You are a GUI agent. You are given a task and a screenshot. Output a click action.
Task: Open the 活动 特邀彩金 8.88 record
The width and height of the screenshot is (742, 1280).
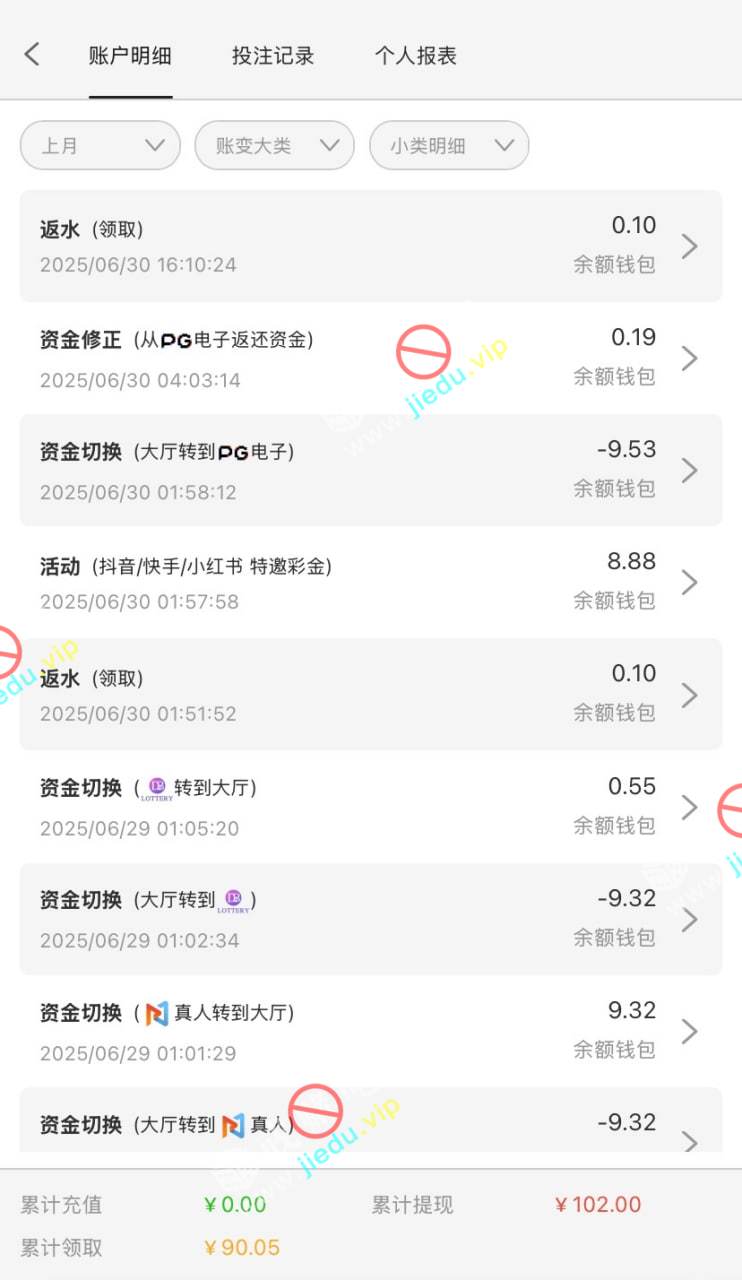point(370,582)
